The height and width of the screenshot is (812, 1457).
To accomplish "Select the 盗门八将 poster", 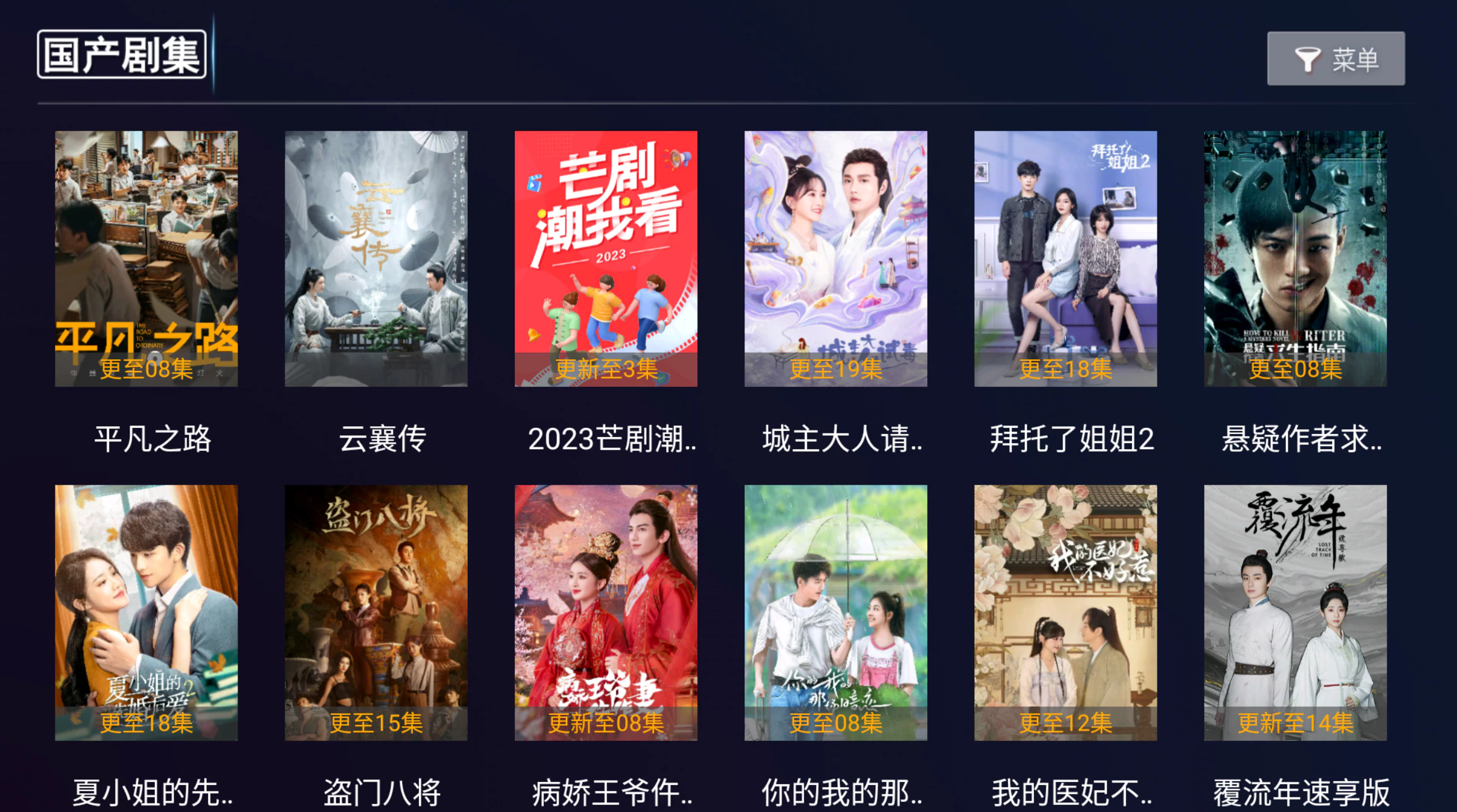I will pos(376,612).
